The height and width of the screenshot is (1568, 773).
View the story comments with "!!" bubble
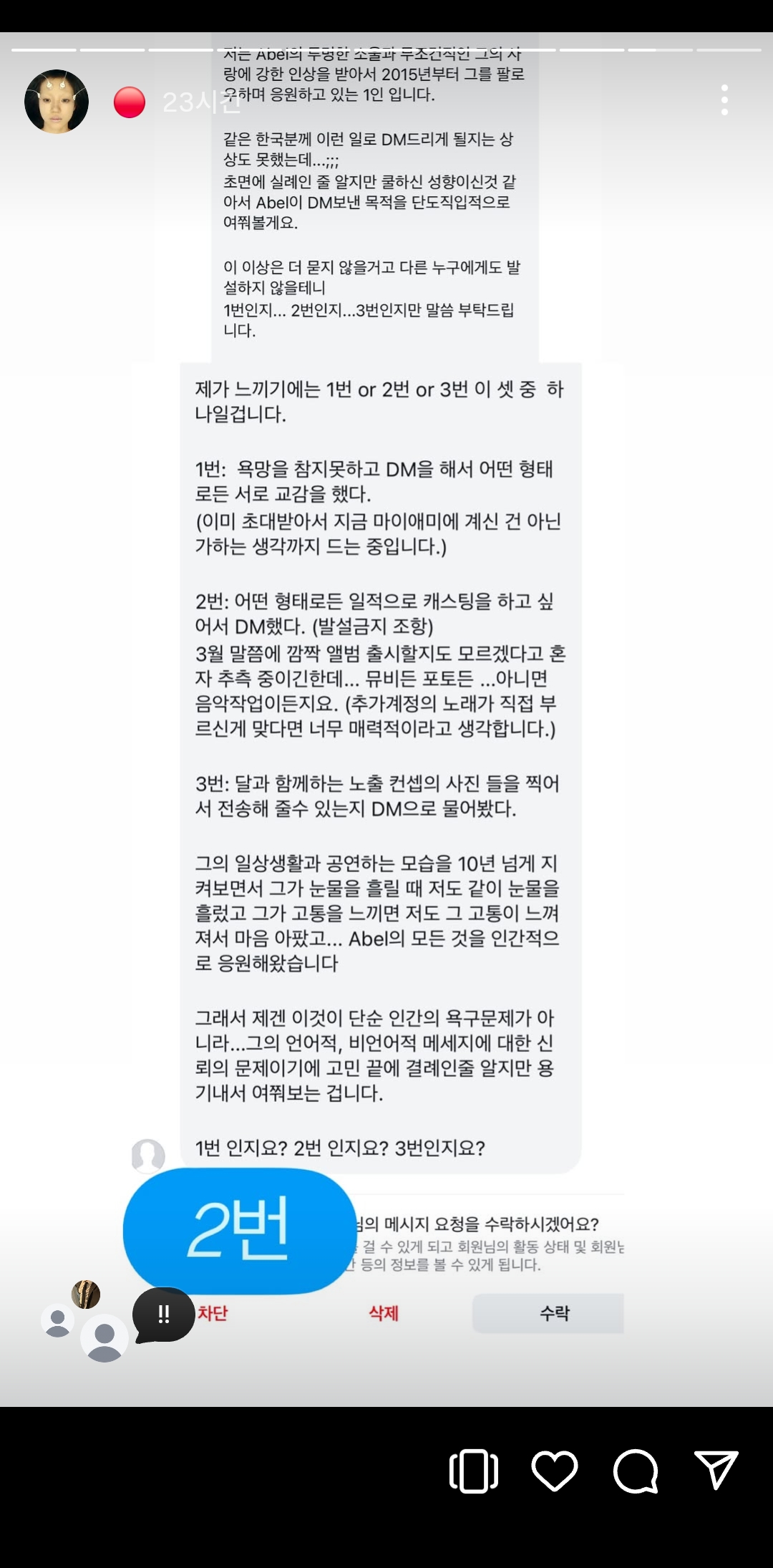click(x=163, y=1315)
